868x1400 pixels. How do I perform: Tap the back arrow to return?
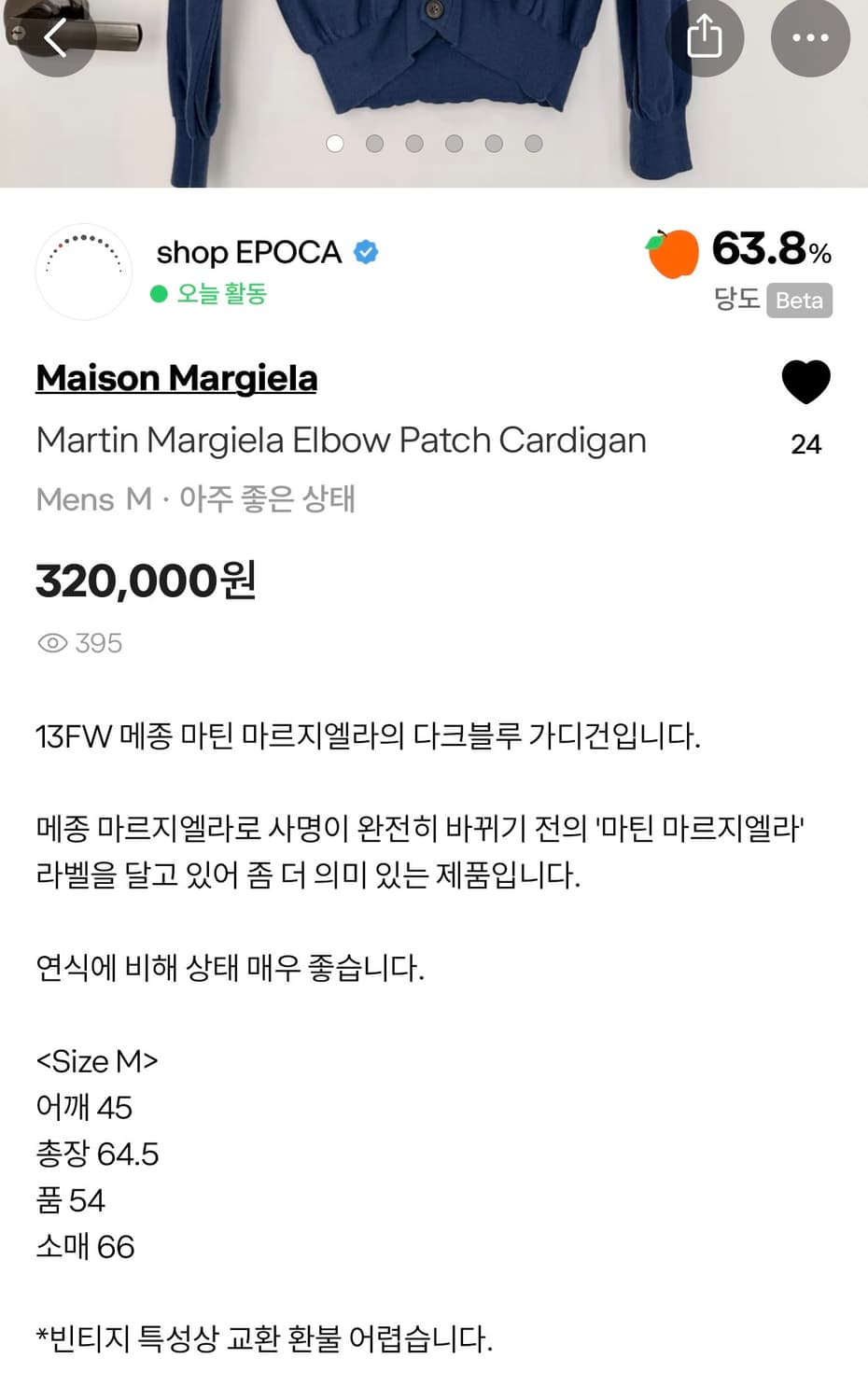(x=56, y=37)
